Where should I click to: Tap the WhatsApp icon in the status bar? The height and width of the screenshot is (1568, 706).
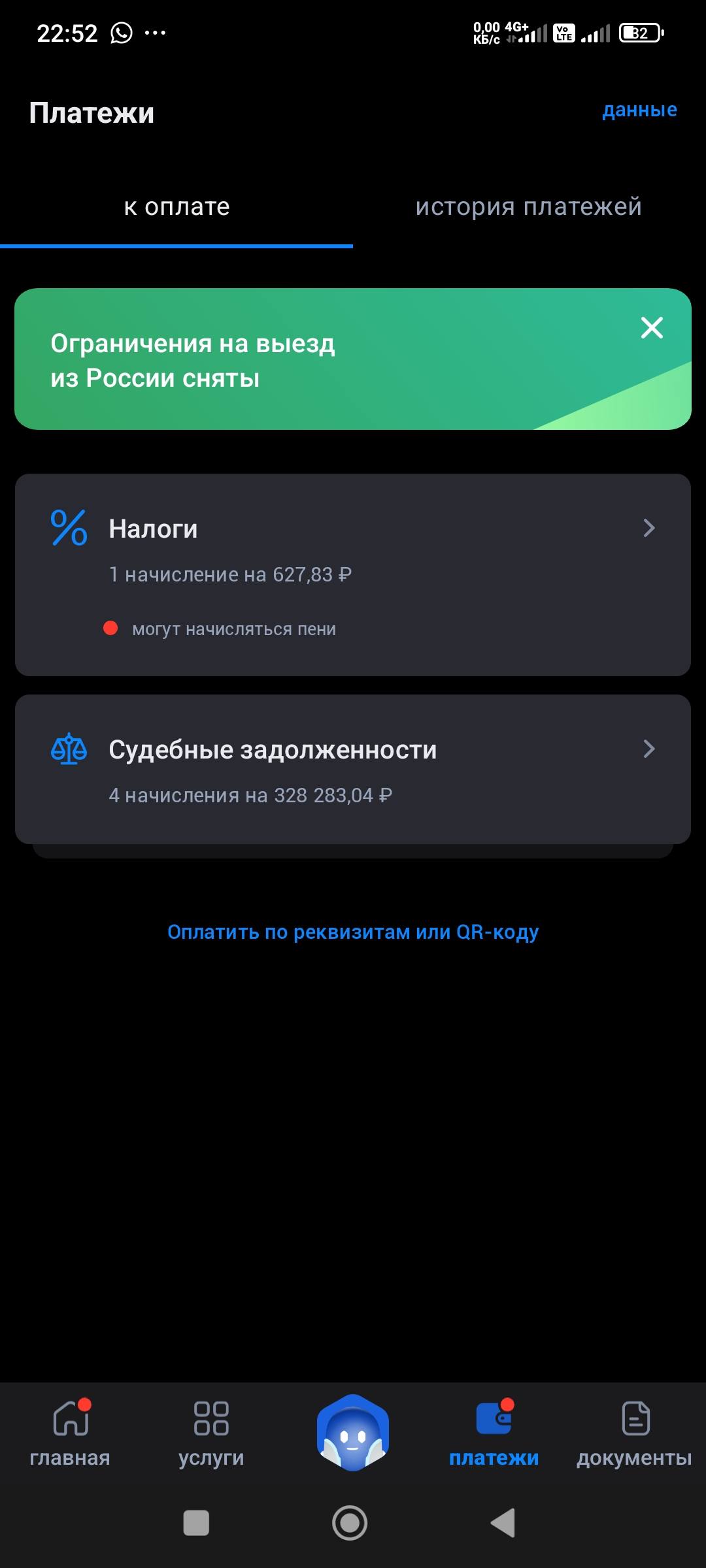click(x=123, y=31)
